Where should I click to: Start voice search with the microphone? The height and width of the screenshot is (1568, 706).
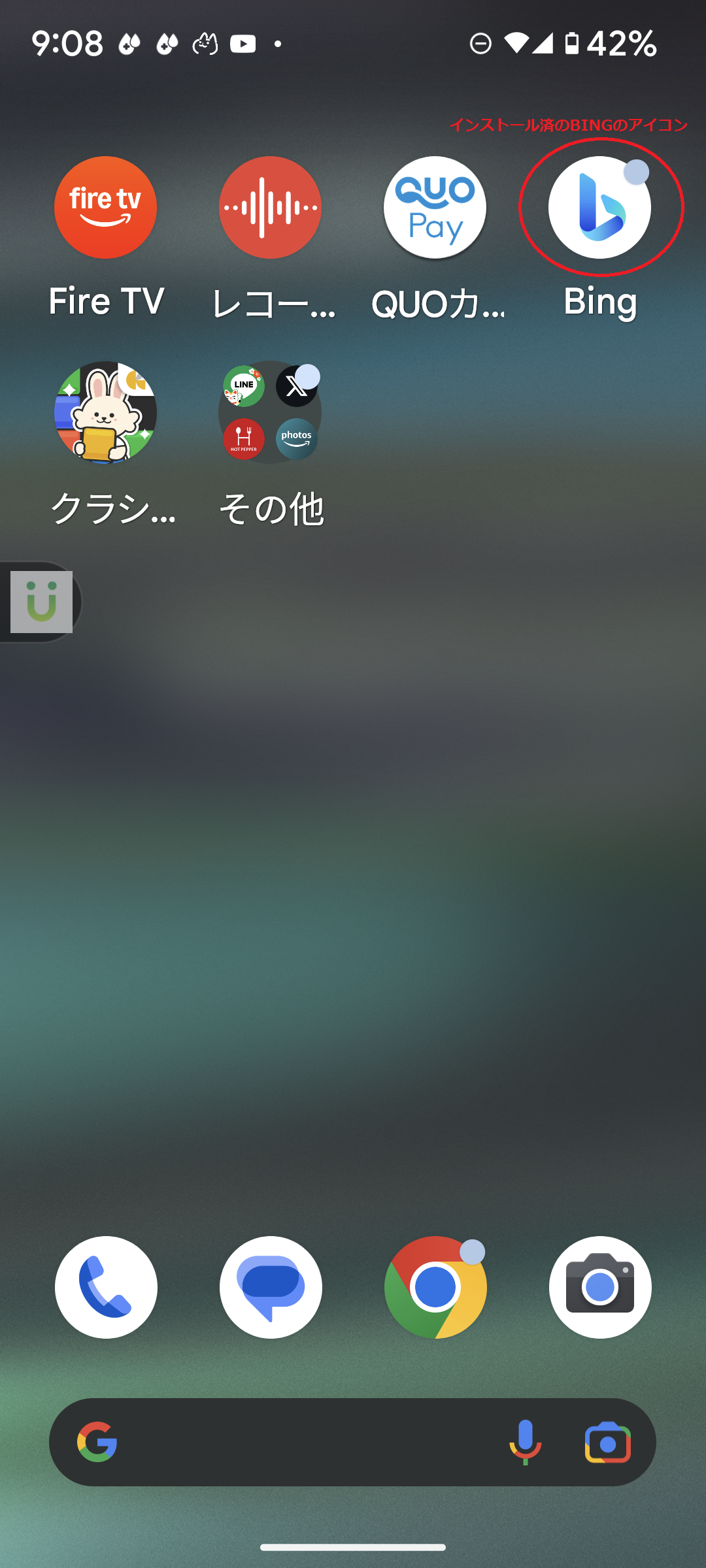tap(525, 1442)
